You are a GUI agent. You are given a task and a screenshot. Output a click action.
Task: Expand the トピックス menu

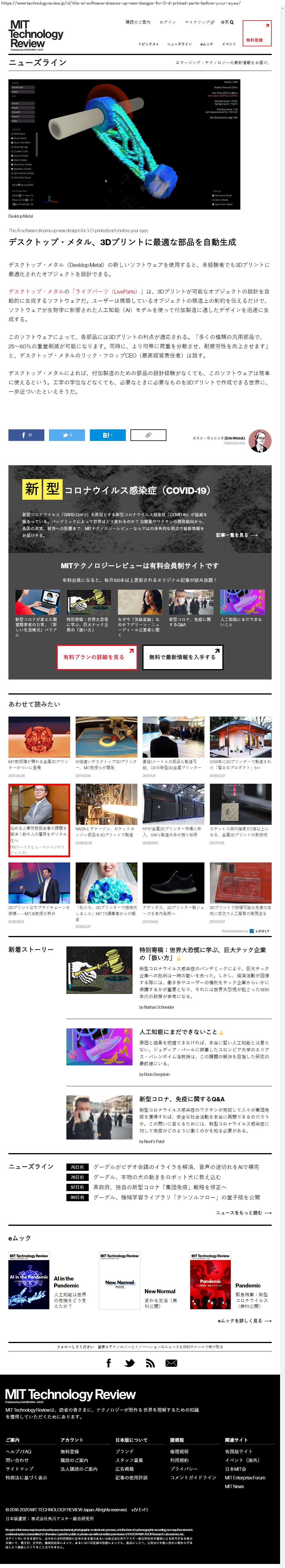click(x=148, y=44)
